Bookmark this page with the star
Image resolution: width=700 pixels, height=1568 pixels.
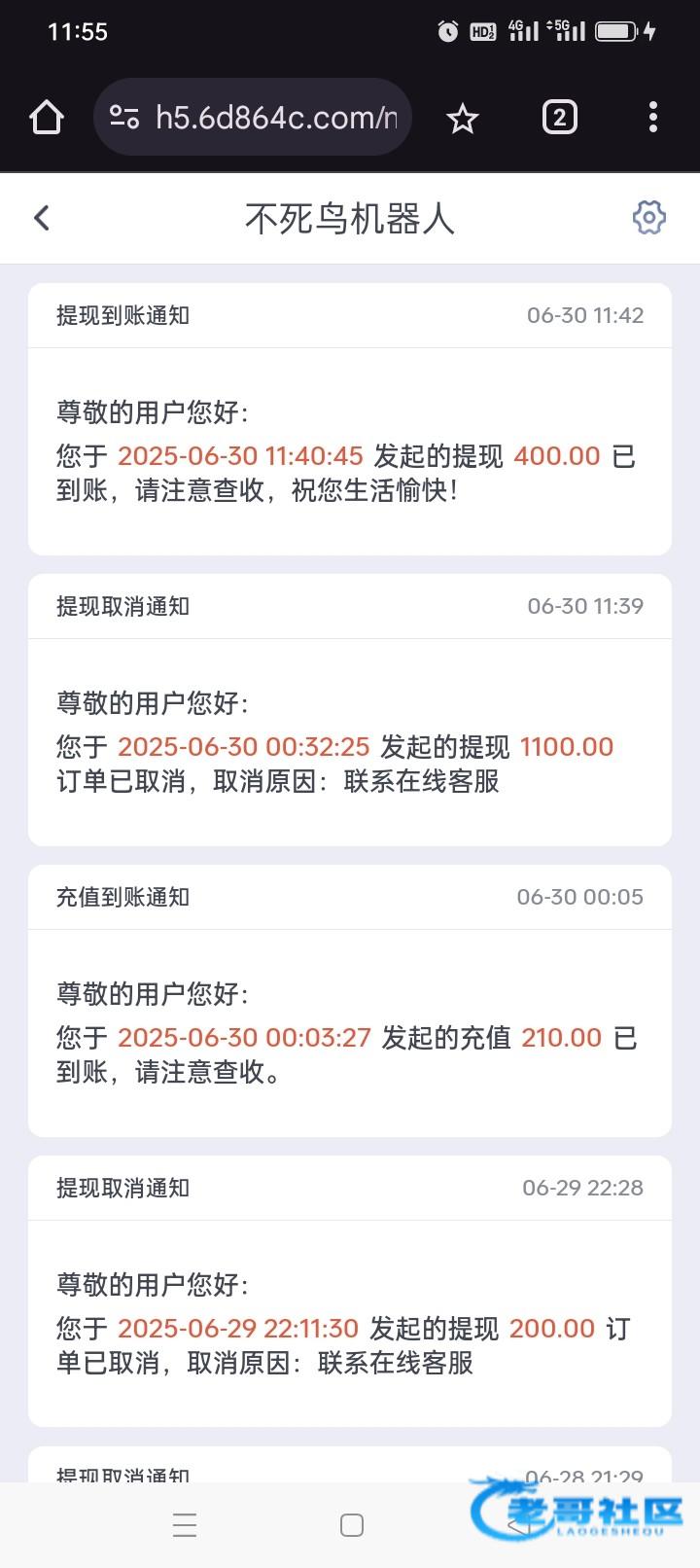coord(463,119)
